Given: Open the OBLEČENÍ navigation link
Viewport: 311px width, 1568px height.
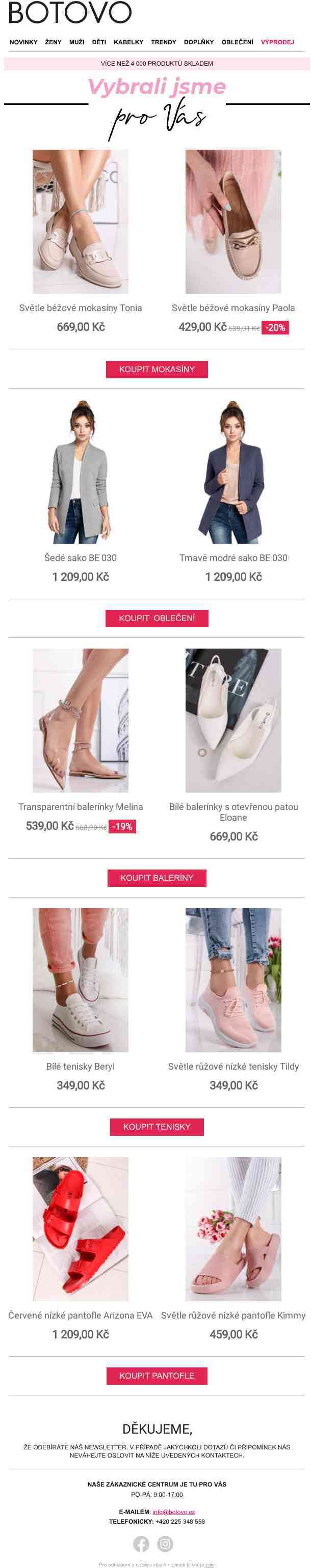Looking at the screenshot, I should [x=237, y=42].
